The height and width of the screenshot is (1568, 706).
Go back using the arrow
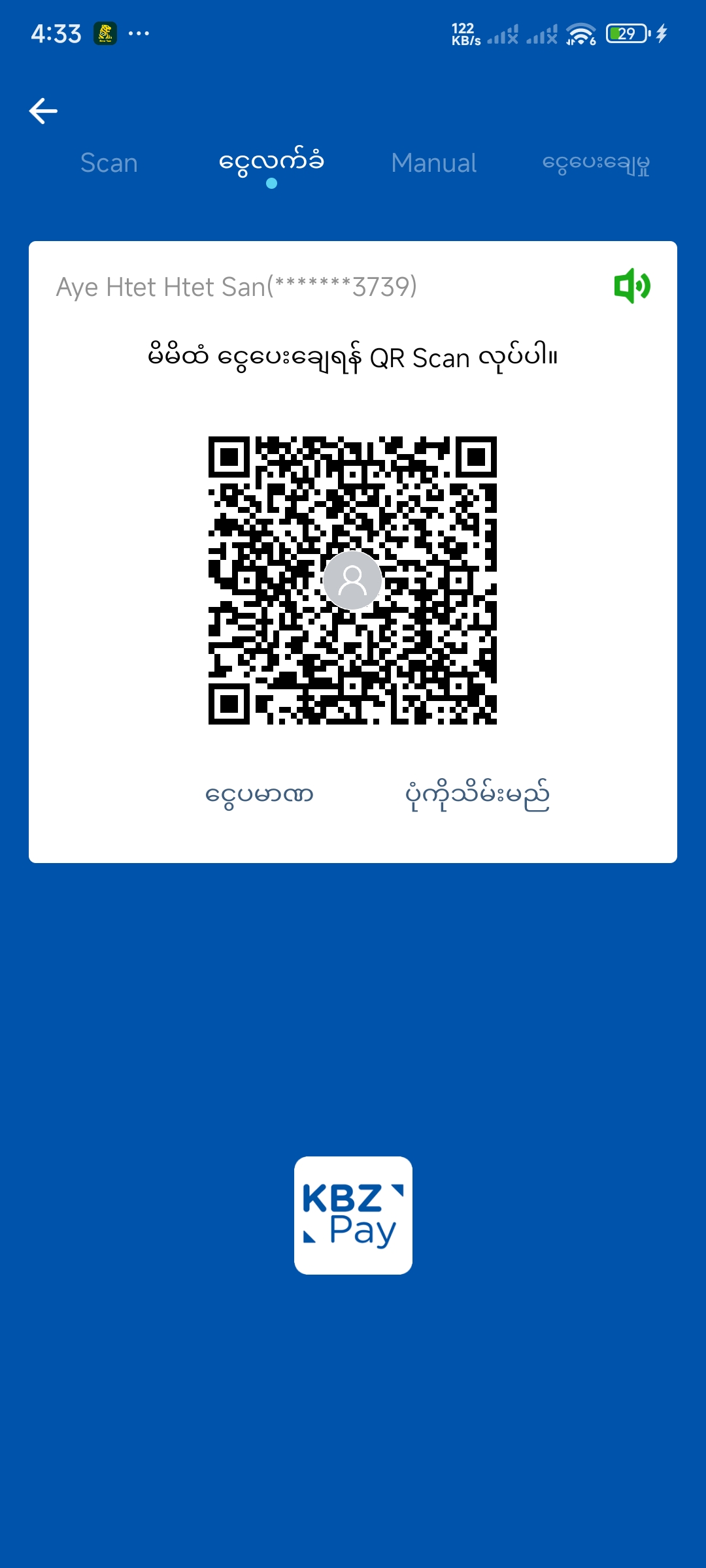(43, 111)
